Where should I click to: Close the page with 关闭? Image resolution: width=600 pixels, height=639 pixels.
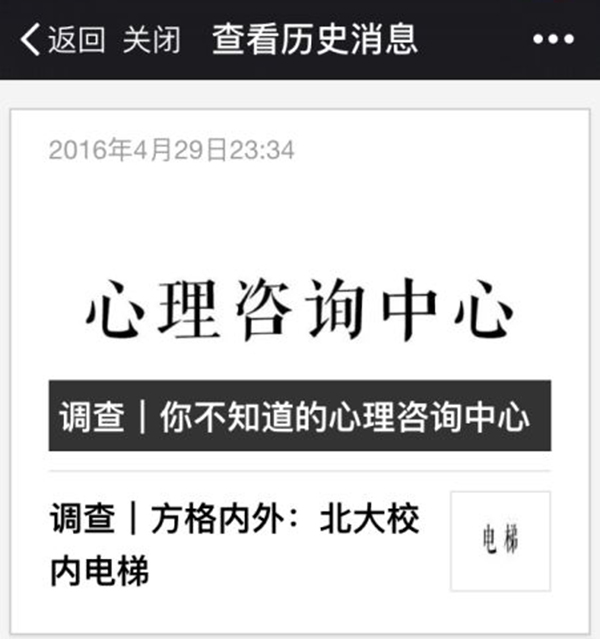click(151, 40)
